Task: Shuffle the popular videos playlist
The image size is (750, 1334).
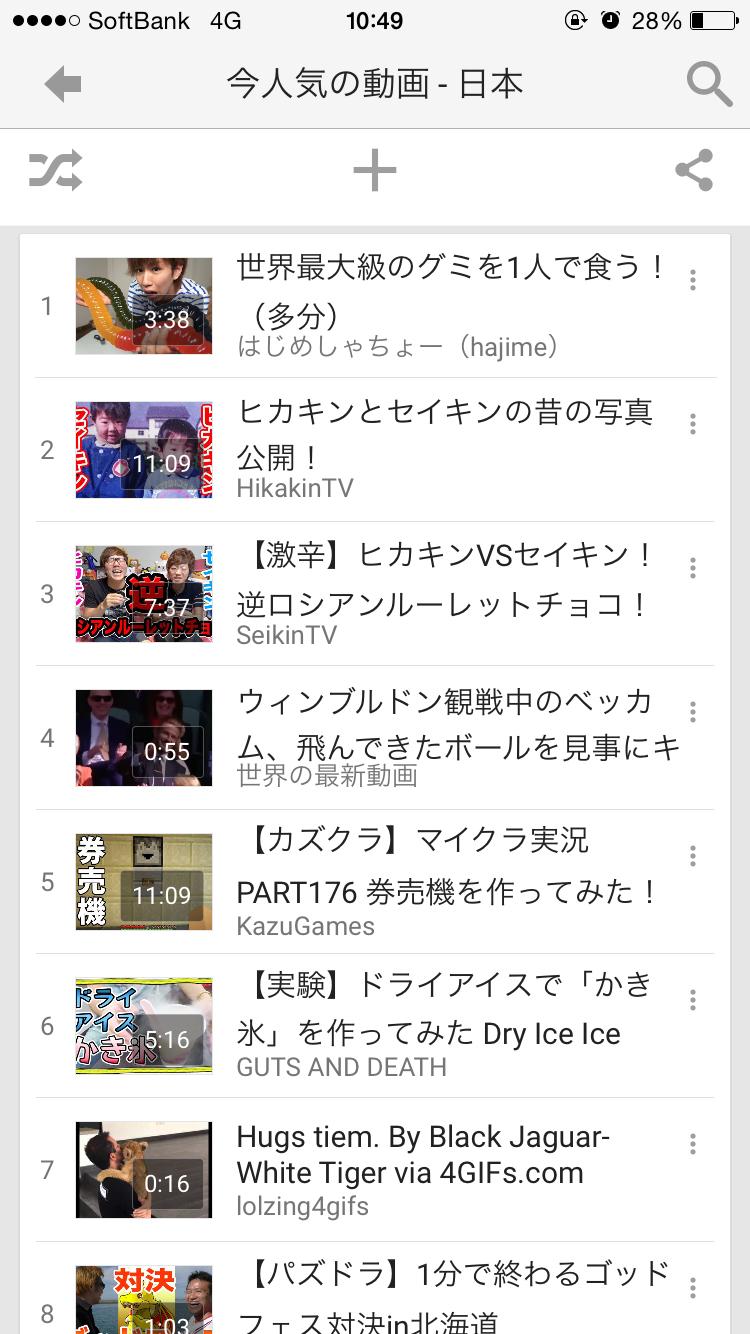Action: (55, 171)
